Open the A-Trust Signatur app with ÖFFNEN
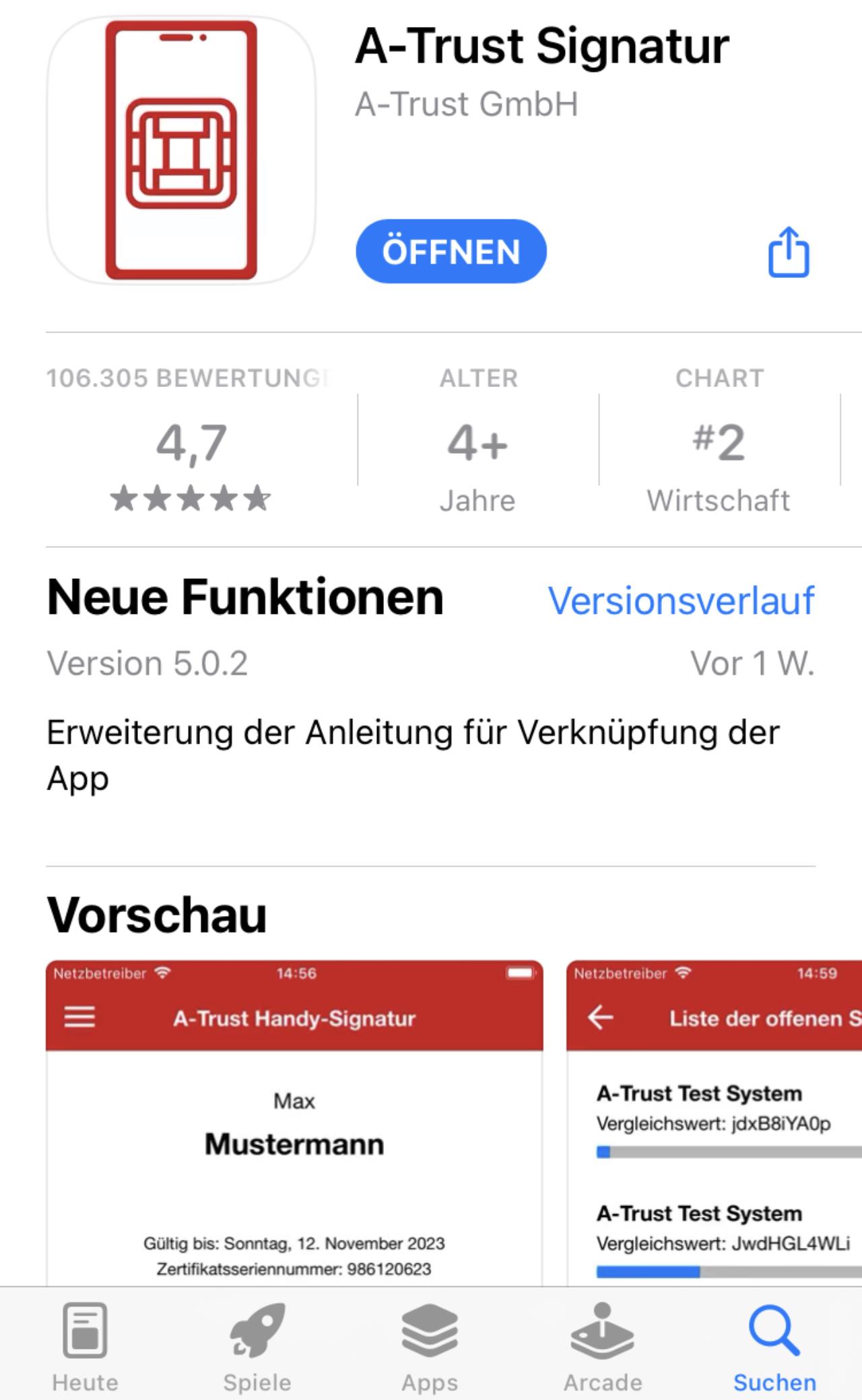862x1400 pixels. tap(451, 251)
